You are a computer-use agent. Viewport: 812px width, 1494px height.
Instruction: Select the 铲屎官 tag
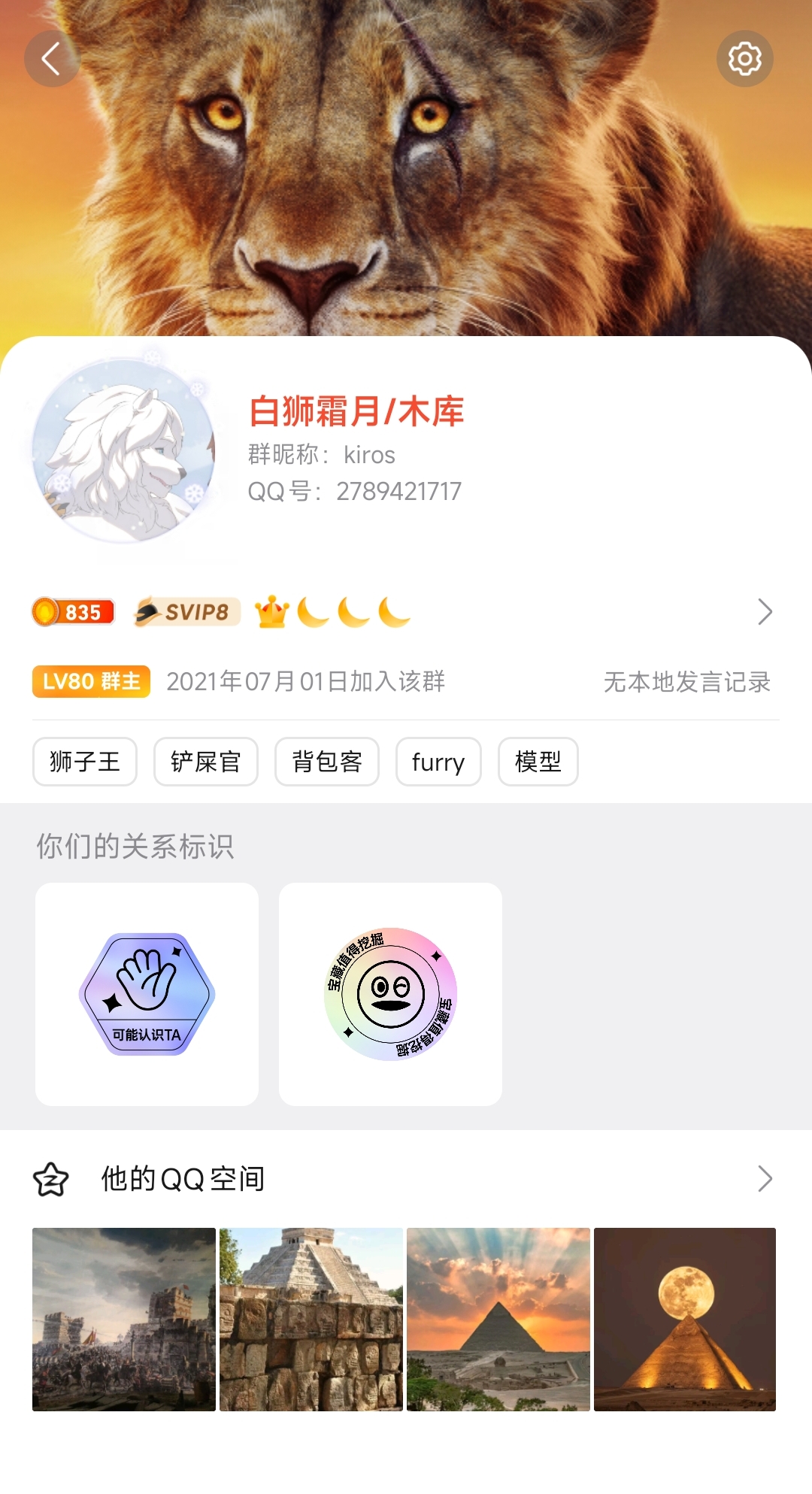click(x=206, y=762)
